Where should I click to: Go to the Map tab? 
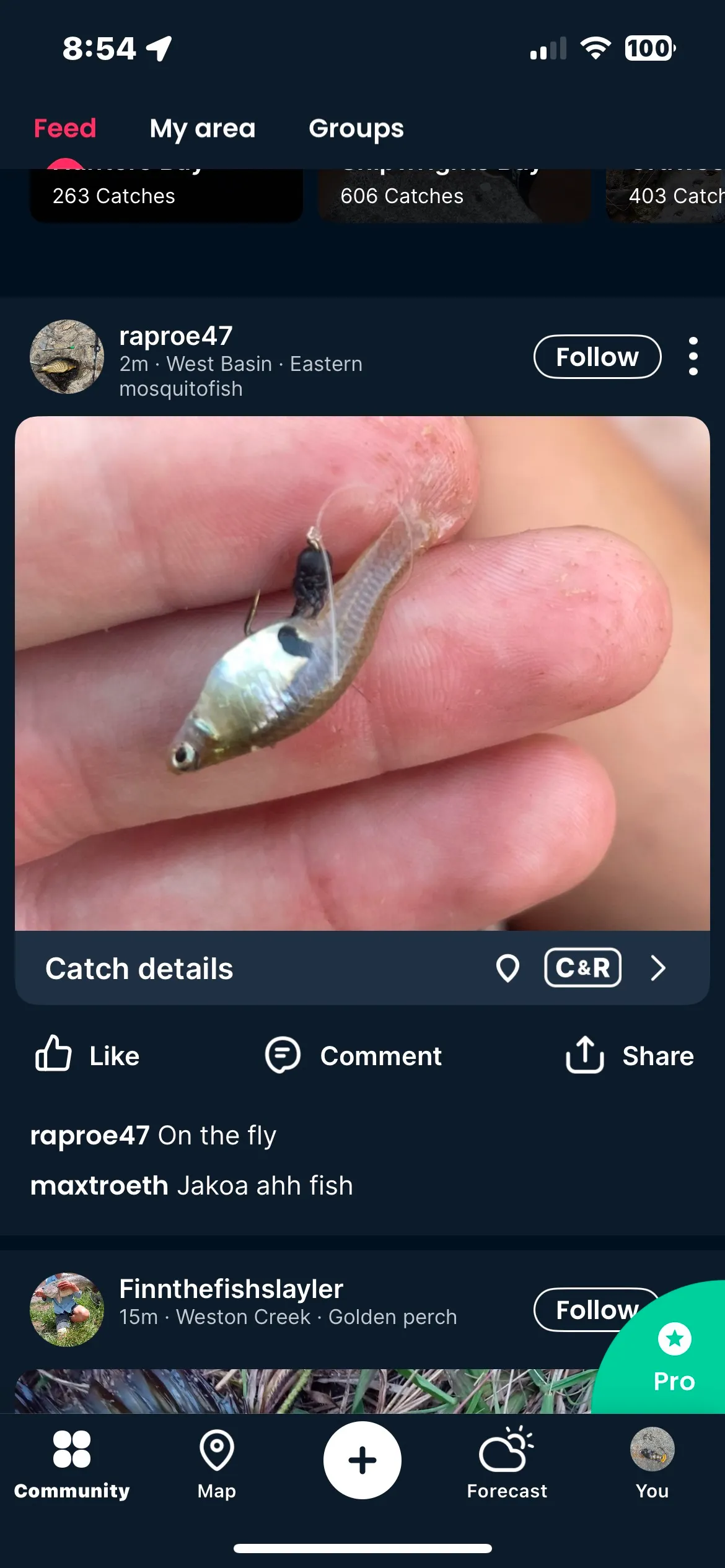pos(217,1463)
